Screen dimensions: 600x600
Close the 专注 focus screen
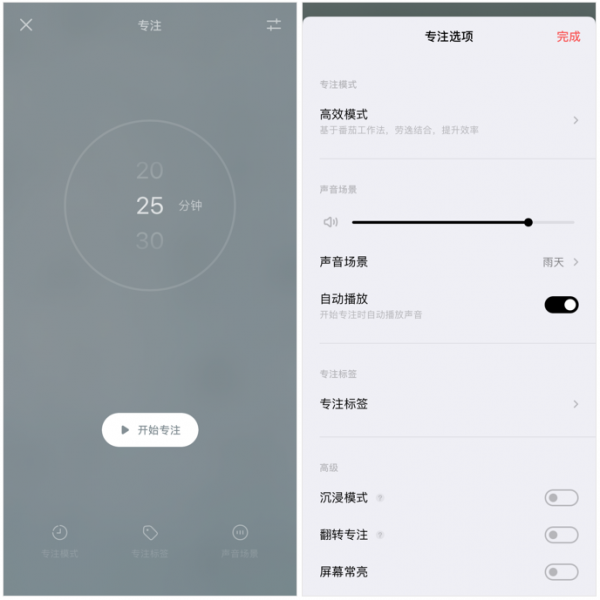(26, 25)
